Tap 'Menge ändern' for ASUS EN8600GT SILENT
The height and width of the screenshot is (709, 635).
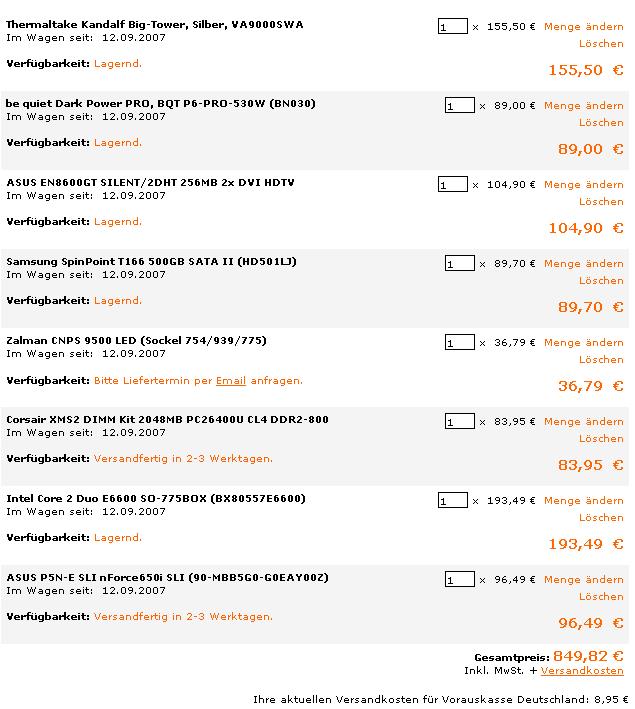(x=583, y=185)
